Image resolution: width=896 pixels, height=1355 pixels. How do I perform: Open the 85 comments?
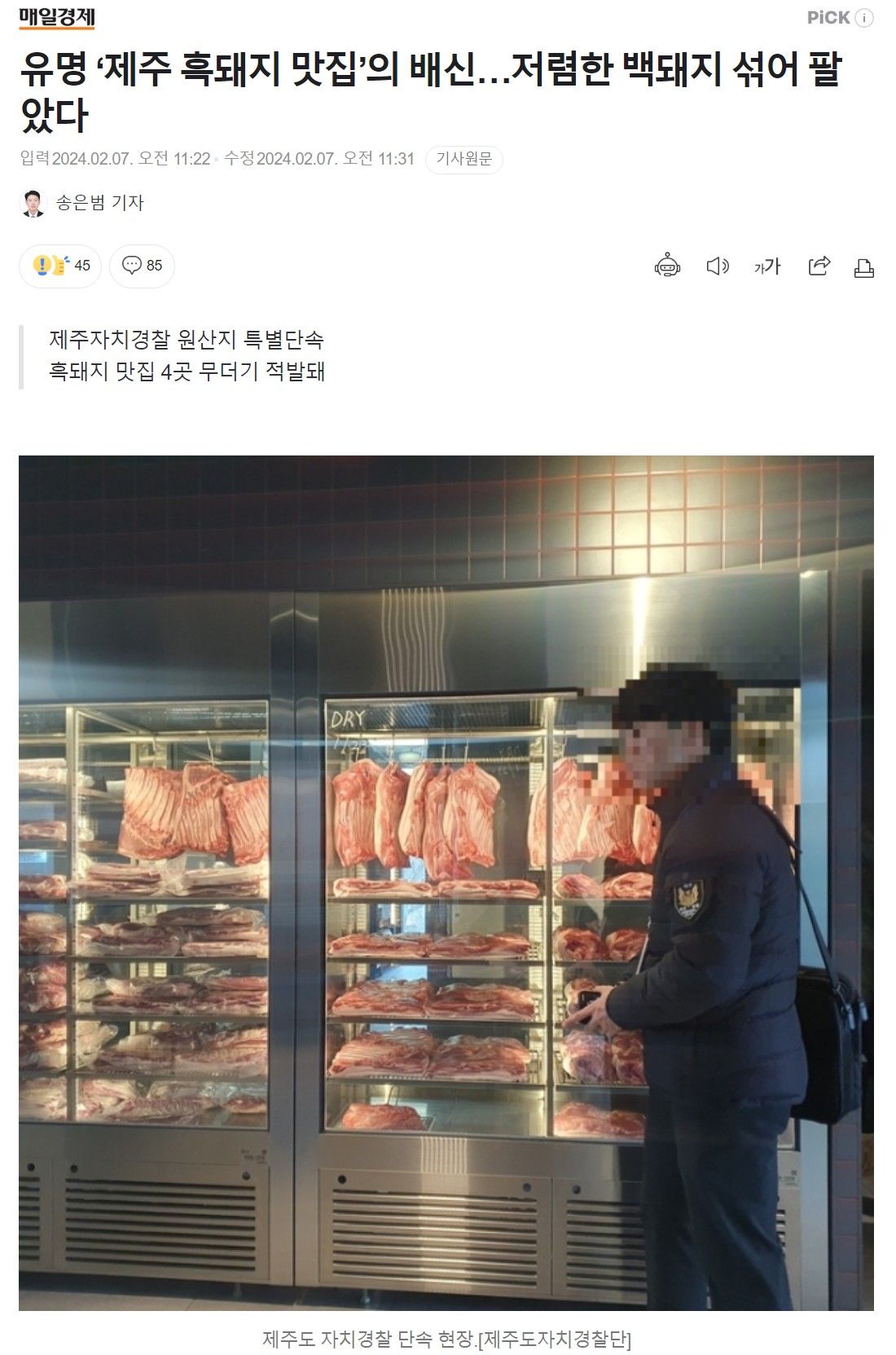coord(142,266)
